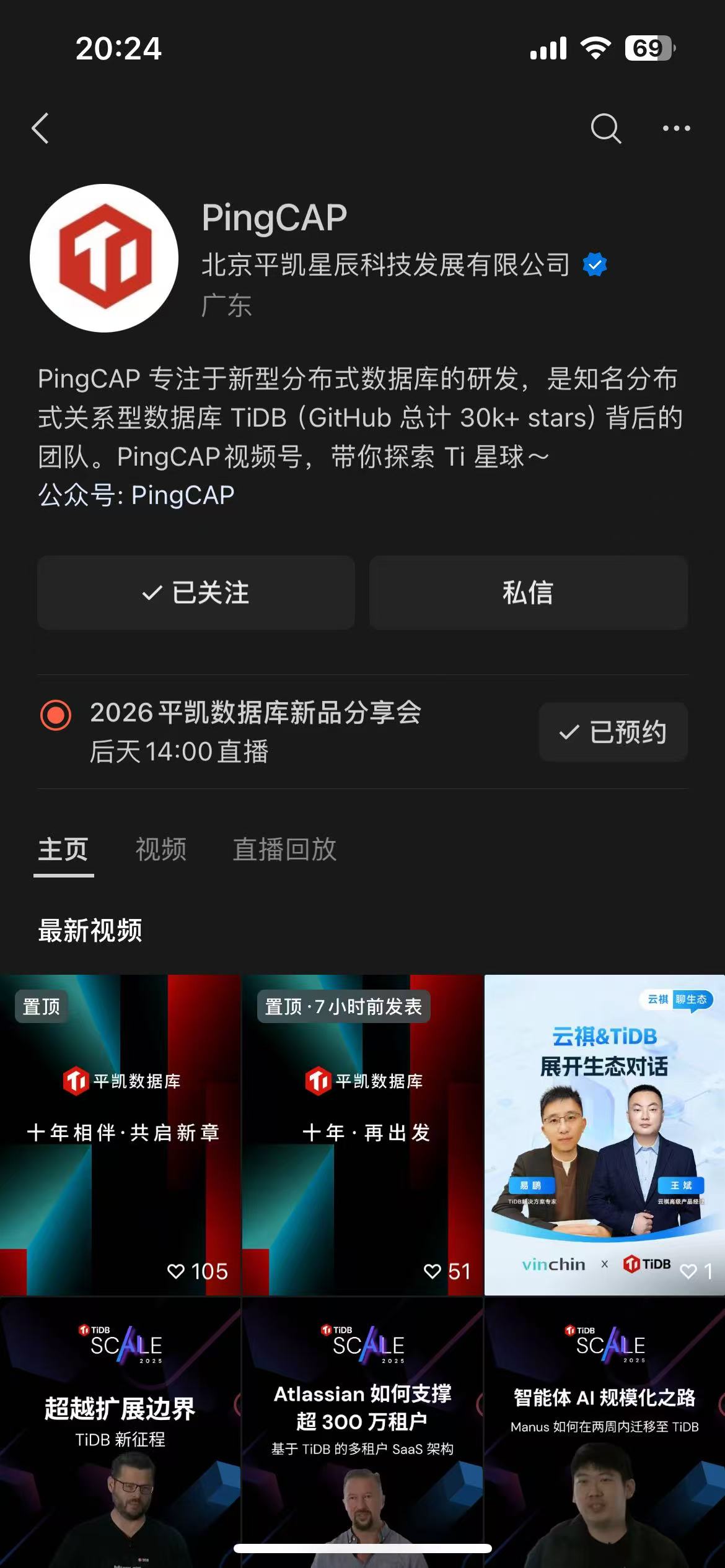This screenshot has height=1568, width=725.
Task: Unfollow via the 已关注 button
Action: click(x=196, y=593)
